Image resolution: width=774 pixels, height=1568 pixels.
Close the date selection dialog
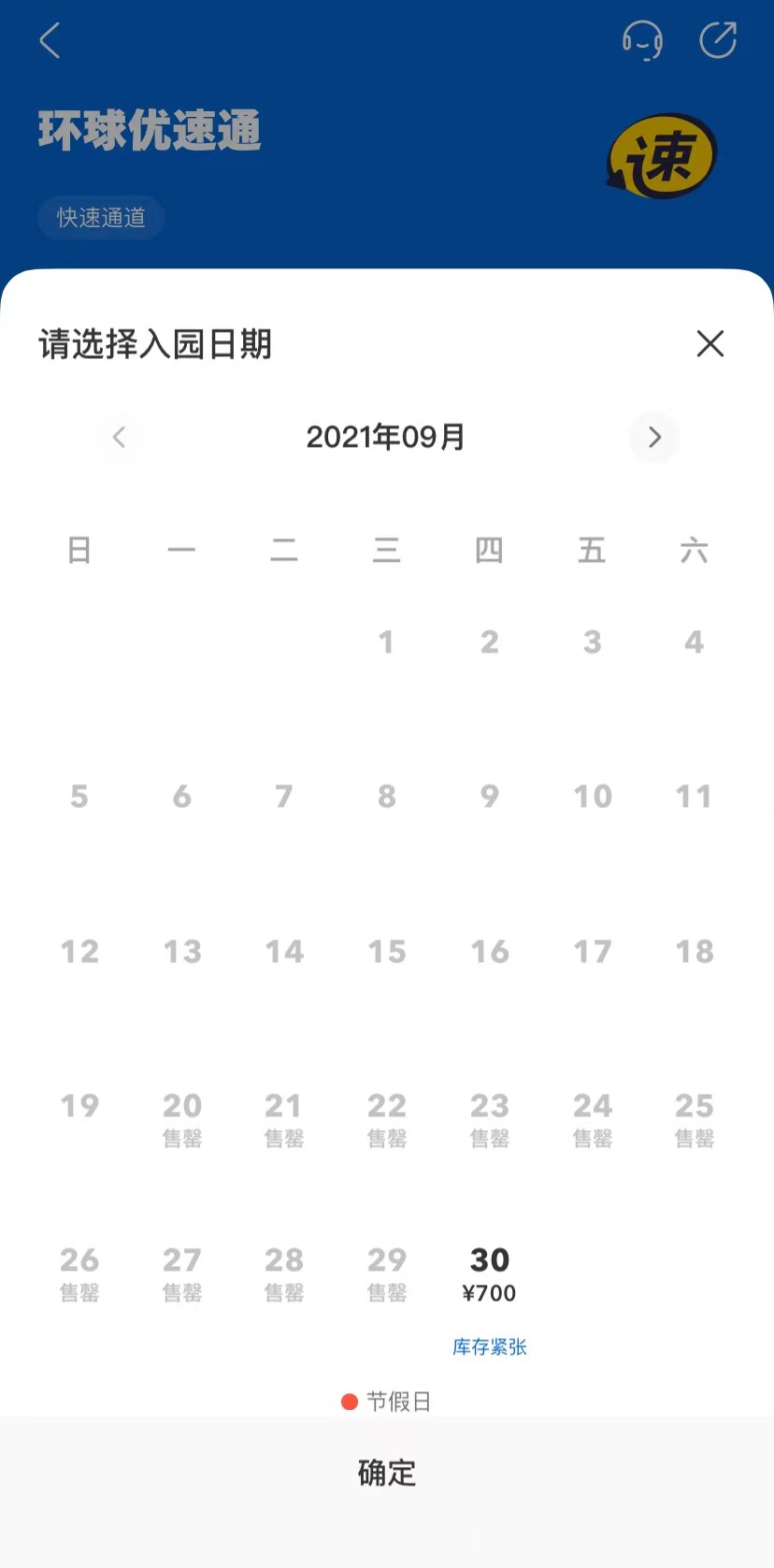point(710,343)
